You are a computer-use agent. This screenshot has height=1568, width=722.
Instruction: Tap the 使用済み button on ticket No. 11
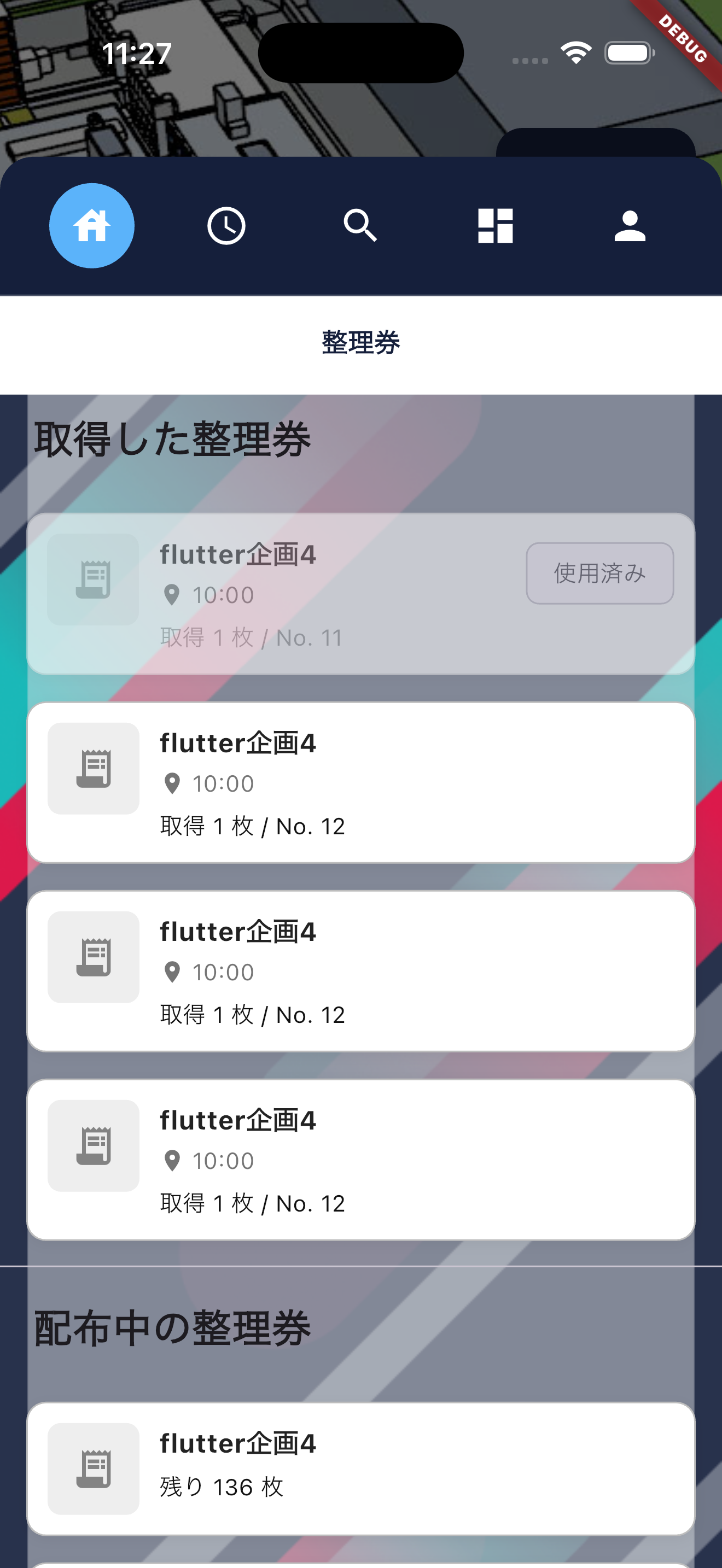tap(599, 573)
